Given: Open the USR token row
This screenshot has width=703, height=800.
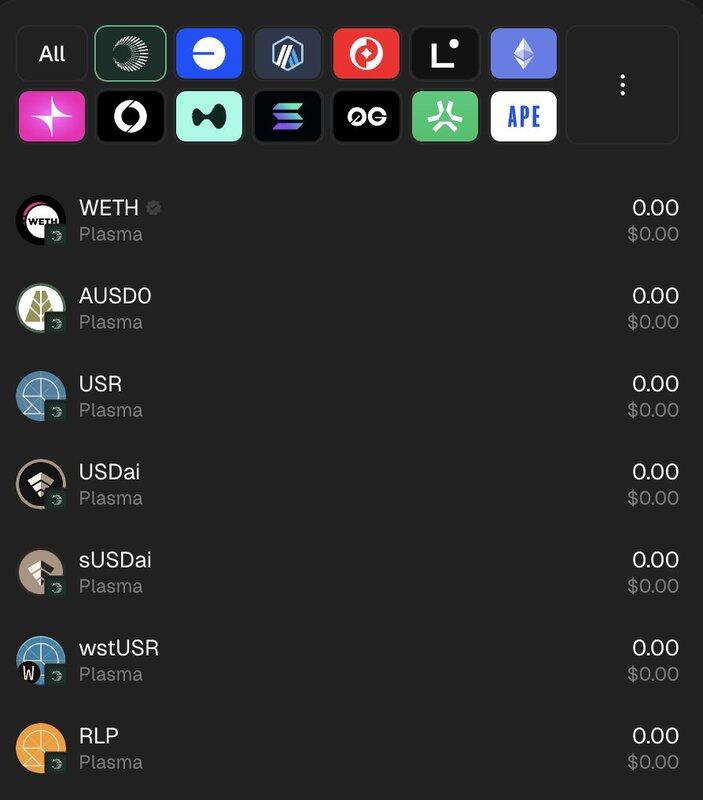Looking at the screenshot, I should tap(350, 396).
